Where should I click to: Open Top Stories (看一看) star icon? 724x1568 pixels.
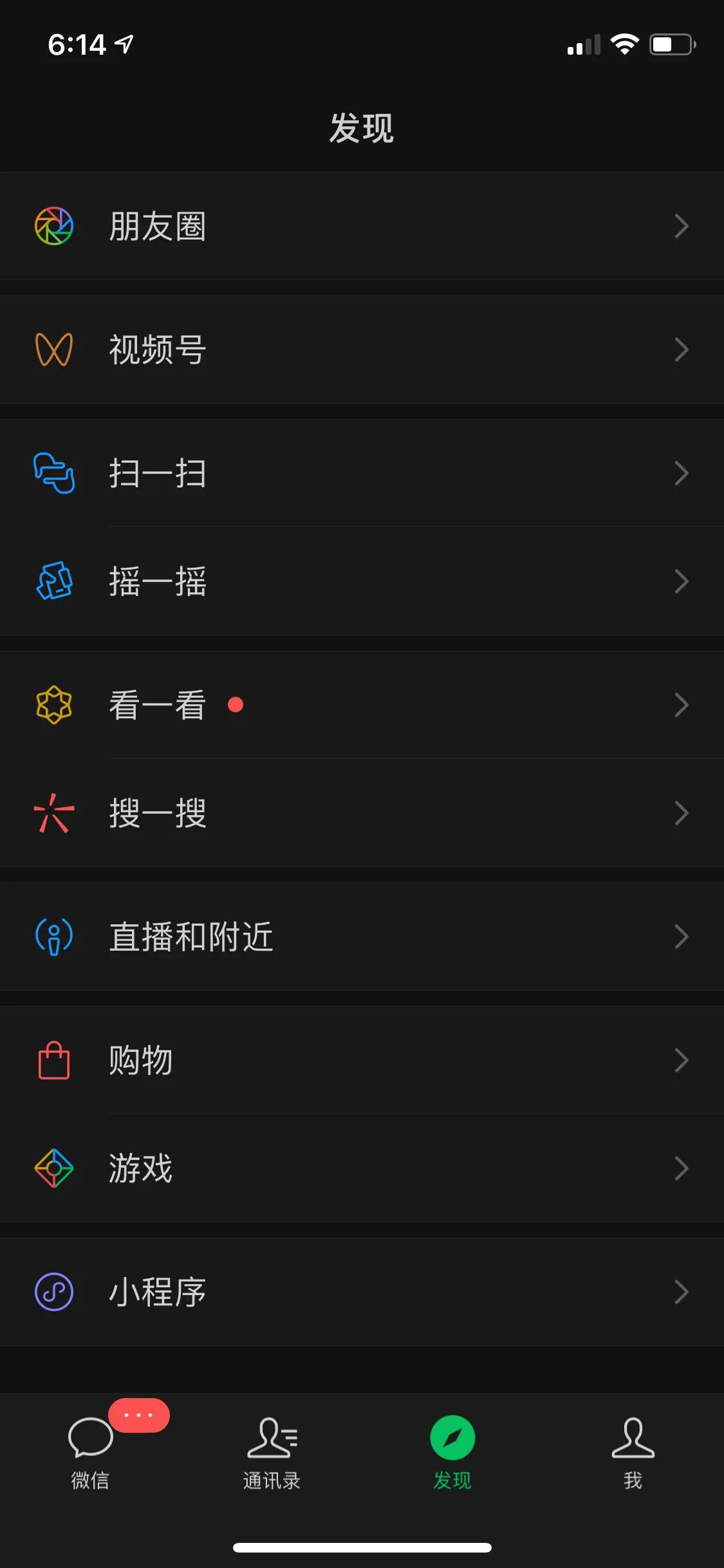click(x=54, y=705)
